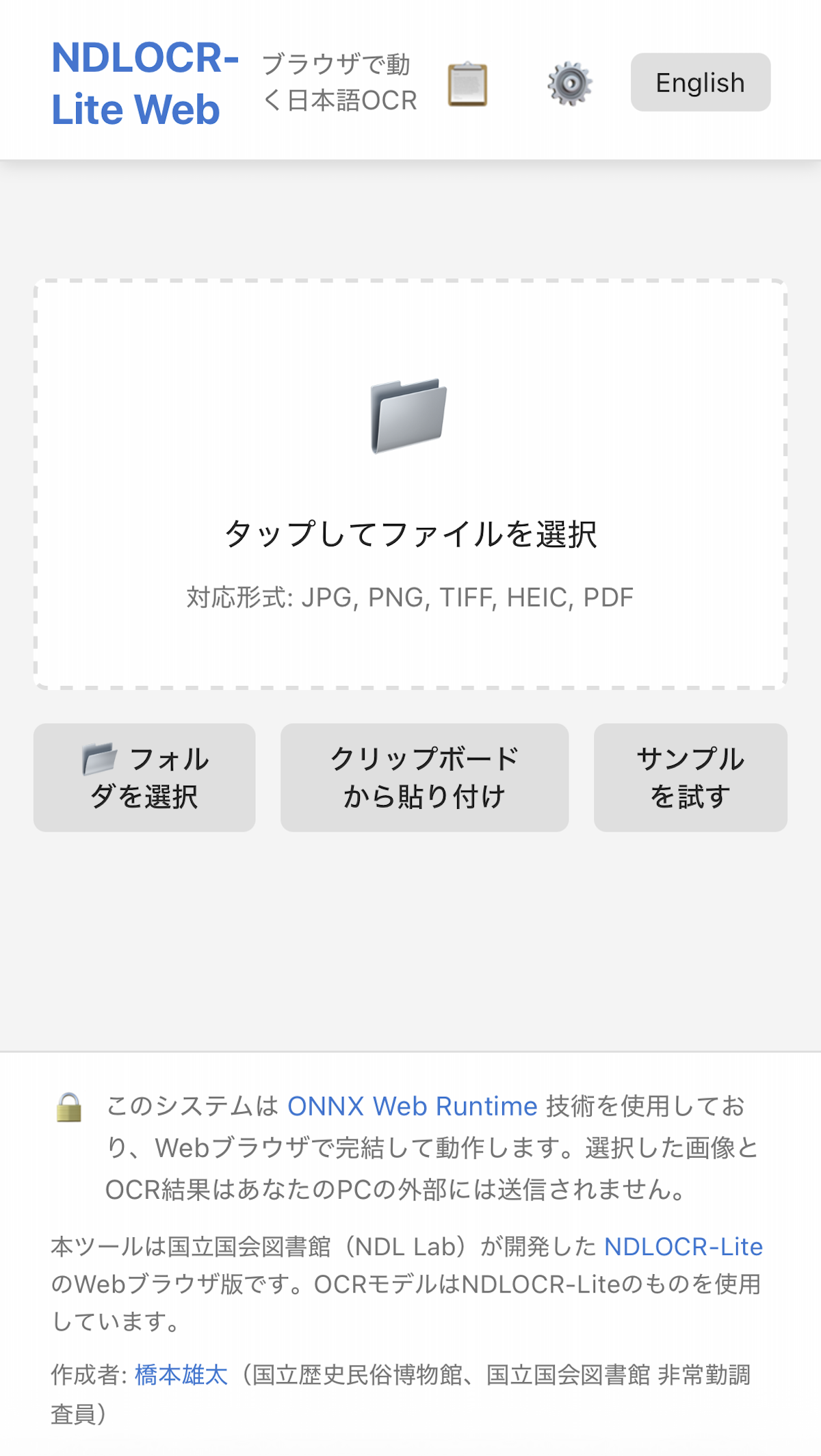Viewport: 821px width, 1456px height.
Task: Open the clipboard icon in header
Action: pyautogui.click(x=467, y=84)
